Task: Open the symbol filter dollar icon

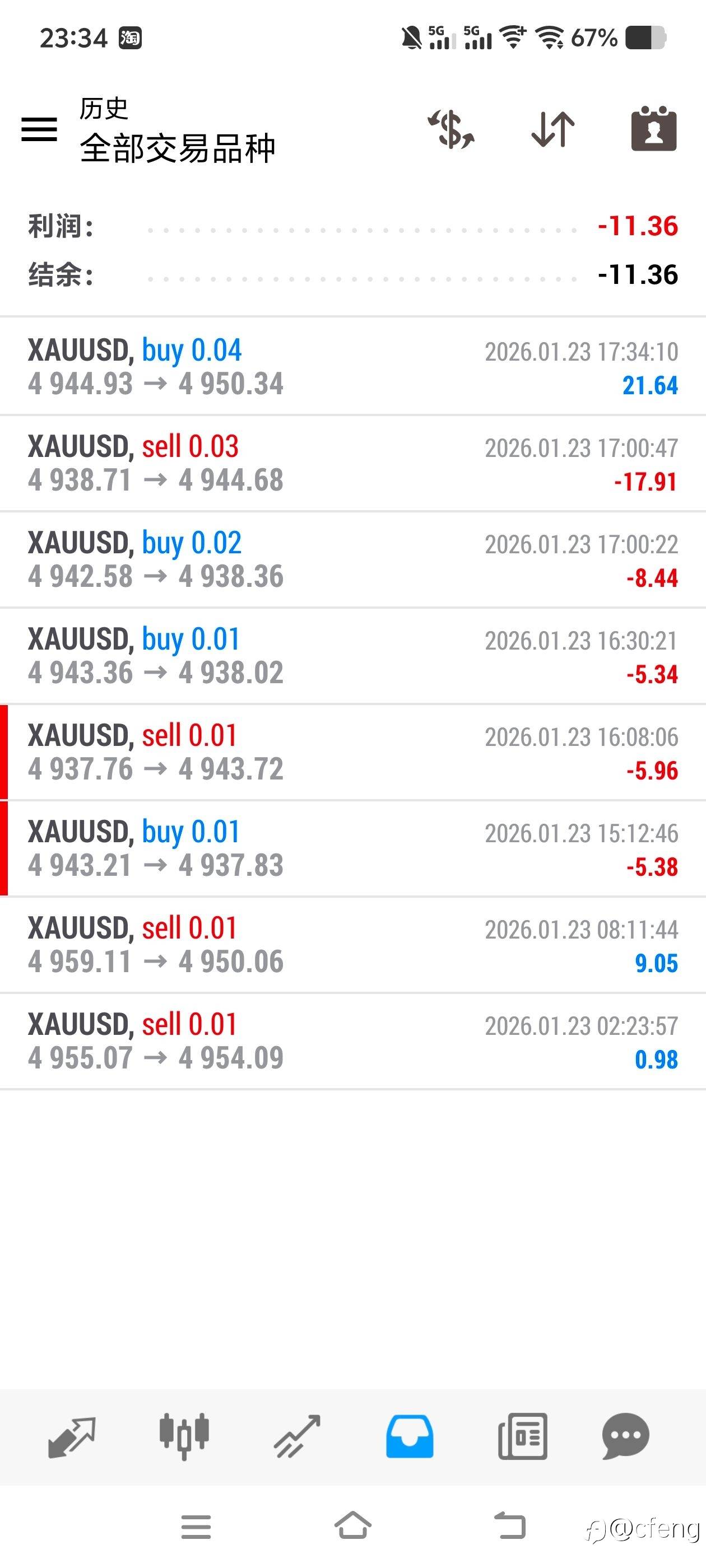Action: (x=450, y=130)
